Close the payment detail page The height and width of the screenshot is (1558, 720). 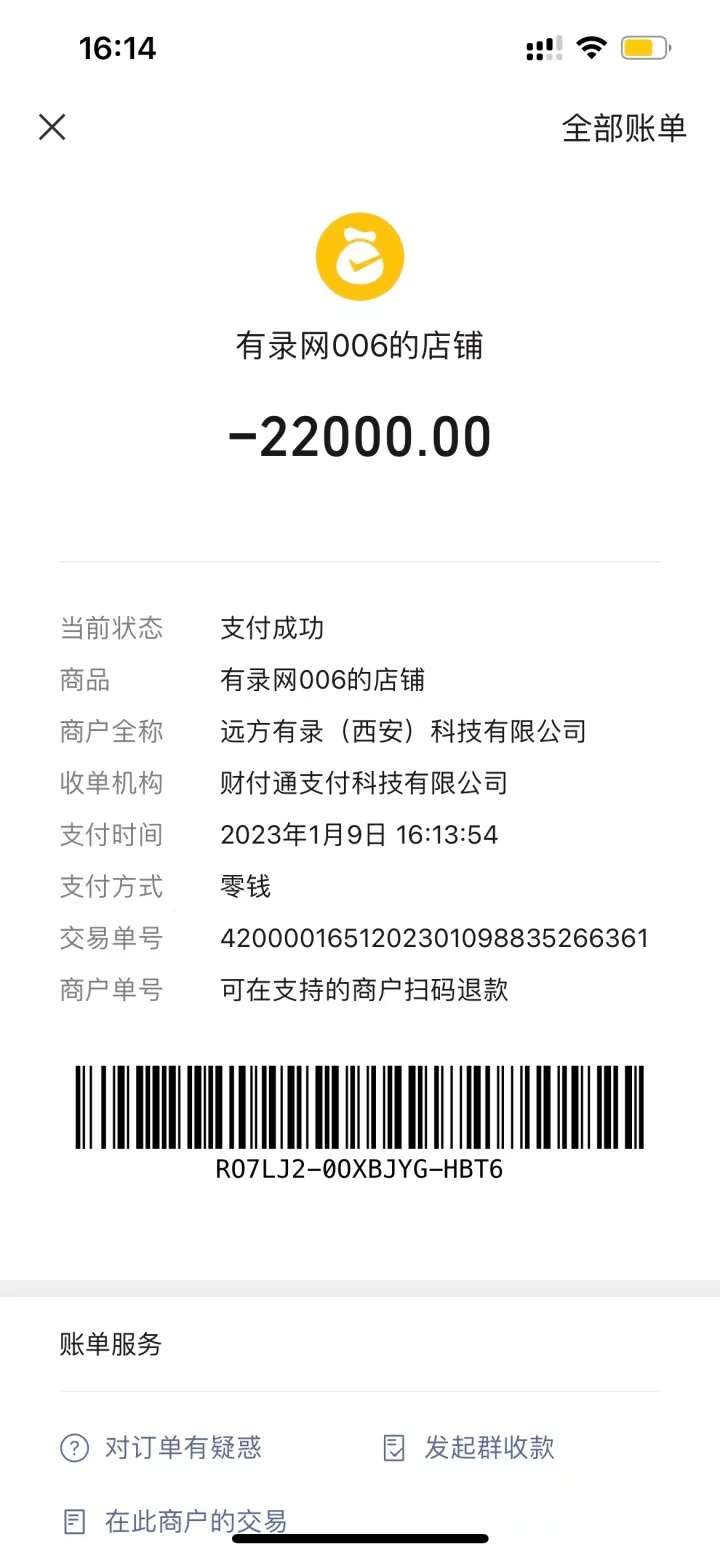52,127
